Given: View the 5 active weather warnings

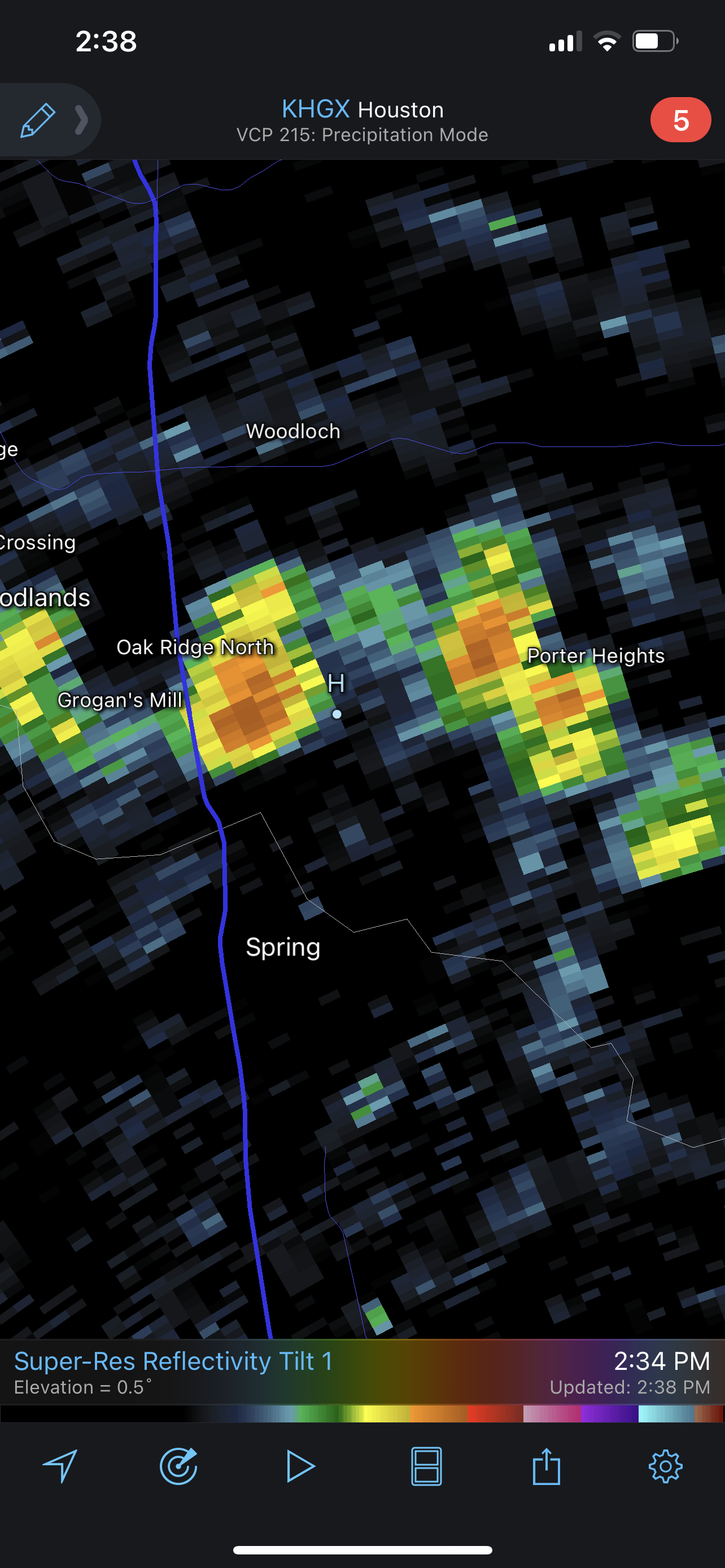Looking at the screenshot, I should click(x=680, y=120).
